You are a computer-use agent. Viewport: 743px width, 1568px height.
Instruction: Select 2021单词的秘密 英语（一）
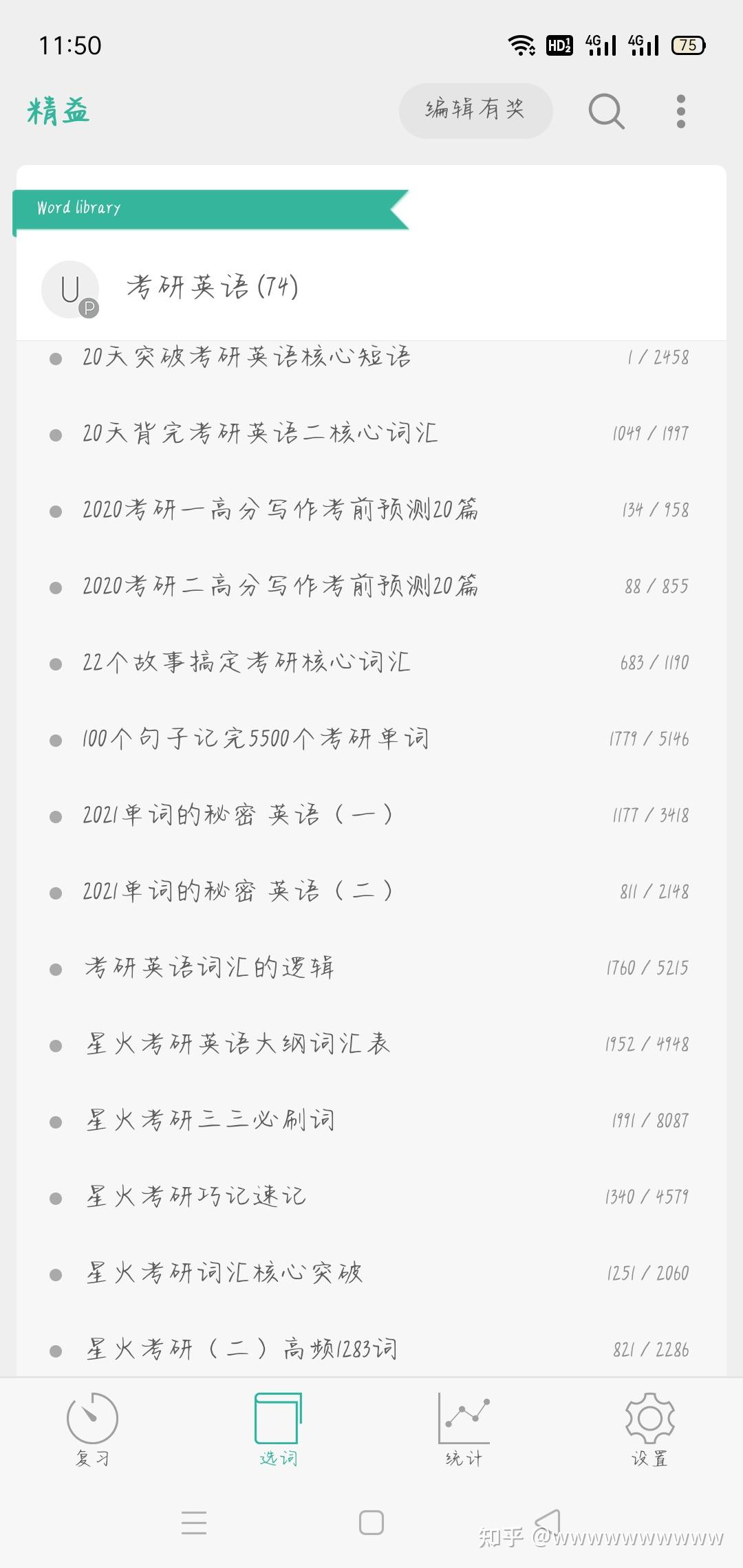[x=238, y=816]
